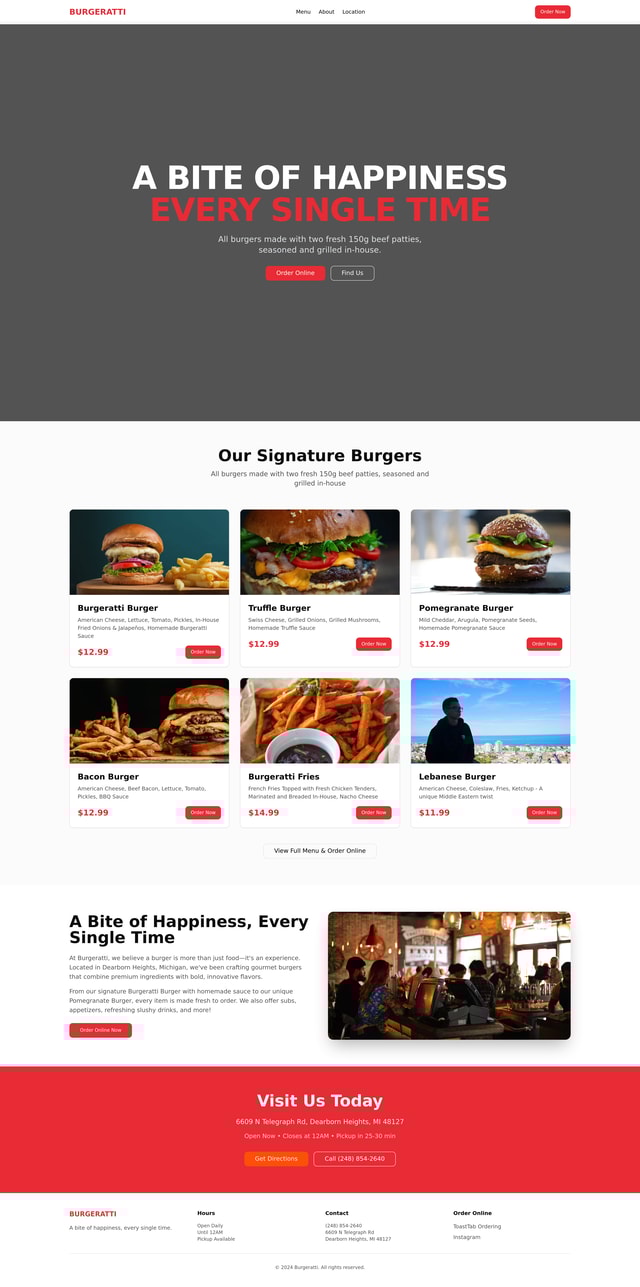
Task: Order the Bacon Burger now
Action: (203, 813)
